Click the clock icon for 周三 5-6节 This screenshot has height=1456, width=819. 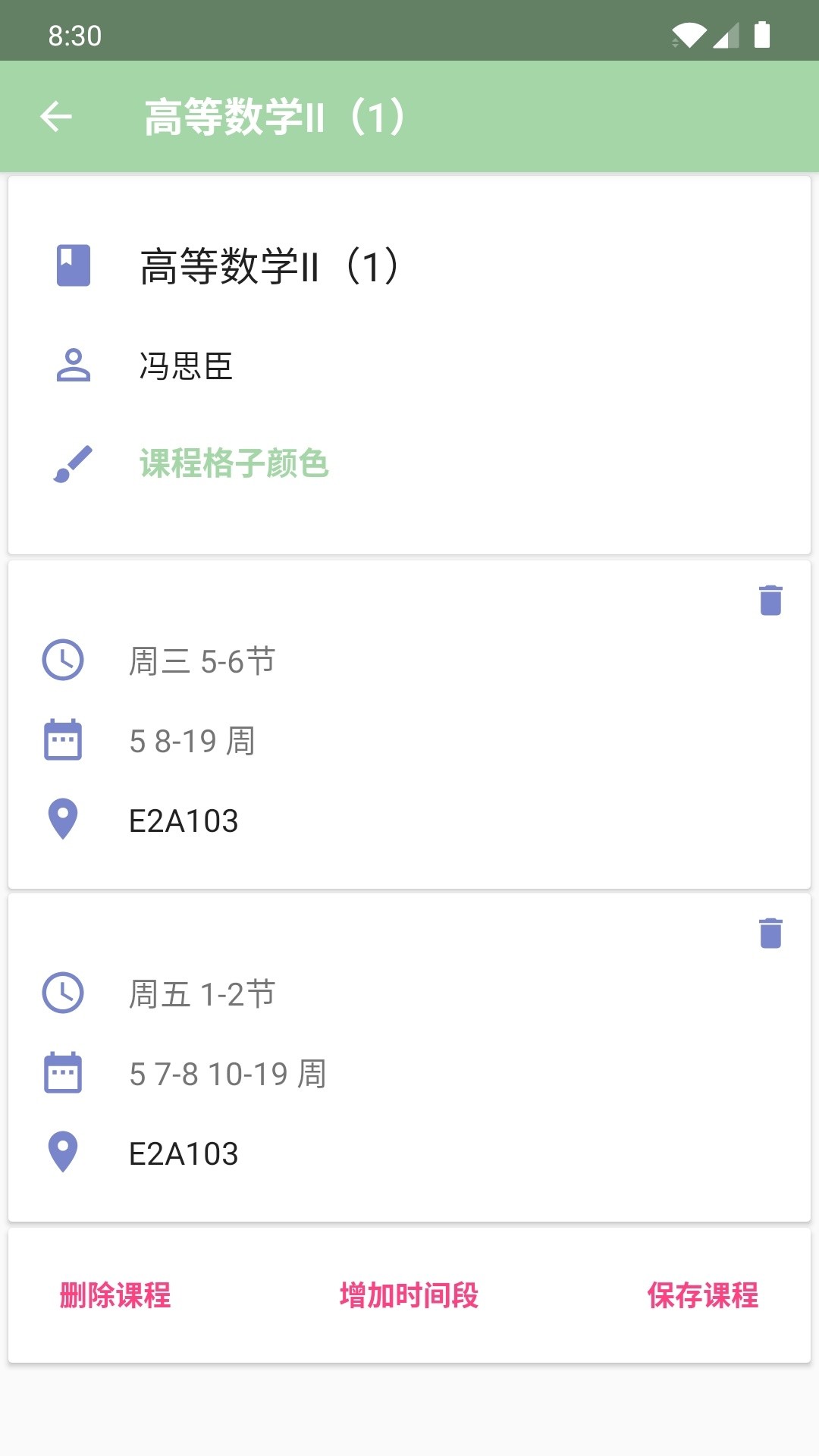[x=63, y=660]
